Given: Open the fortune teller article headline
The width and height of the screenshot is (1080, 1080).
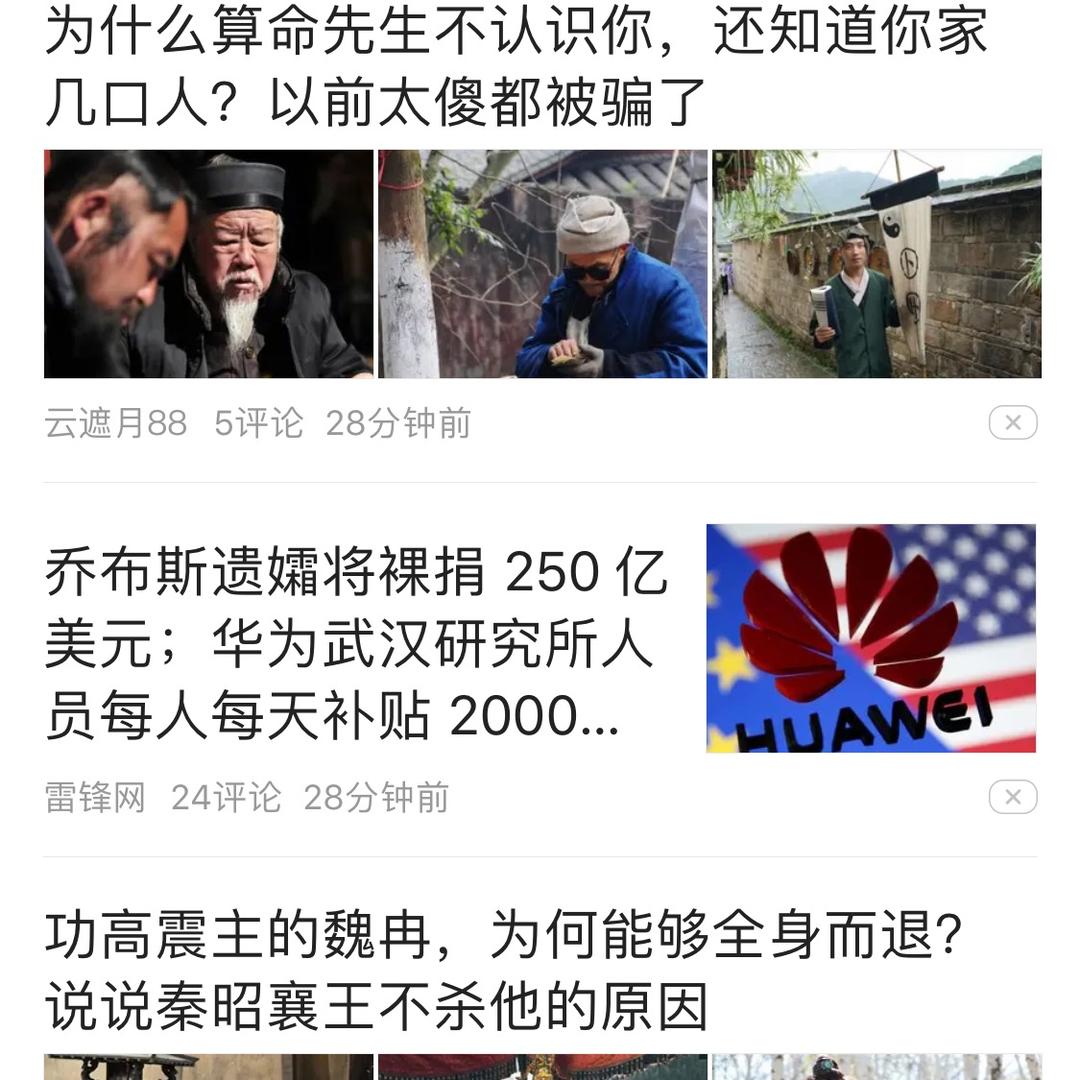Looking at the screenshot, I should tap(515, 67).
